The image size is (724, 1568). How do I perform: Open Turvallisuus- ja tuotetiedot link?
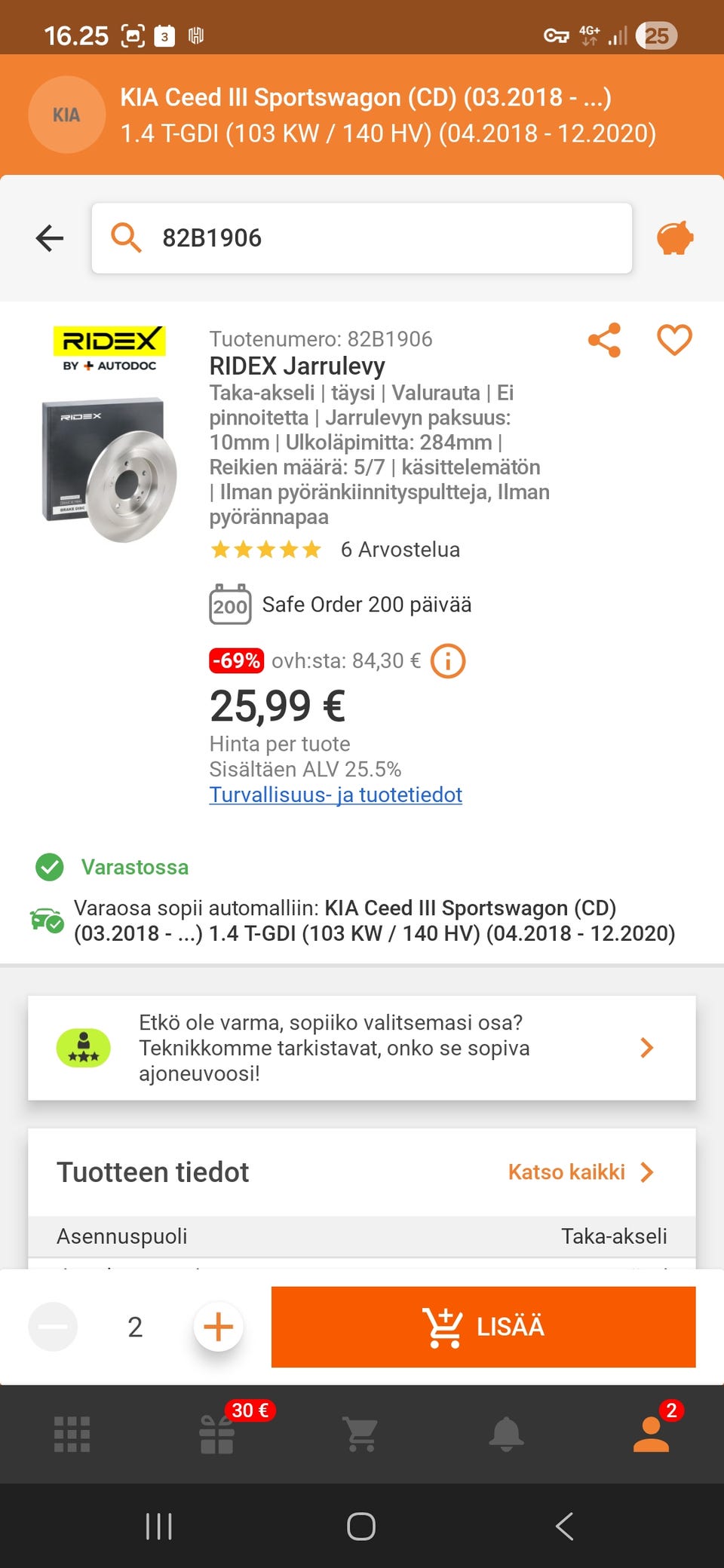[x=336, y=795]
